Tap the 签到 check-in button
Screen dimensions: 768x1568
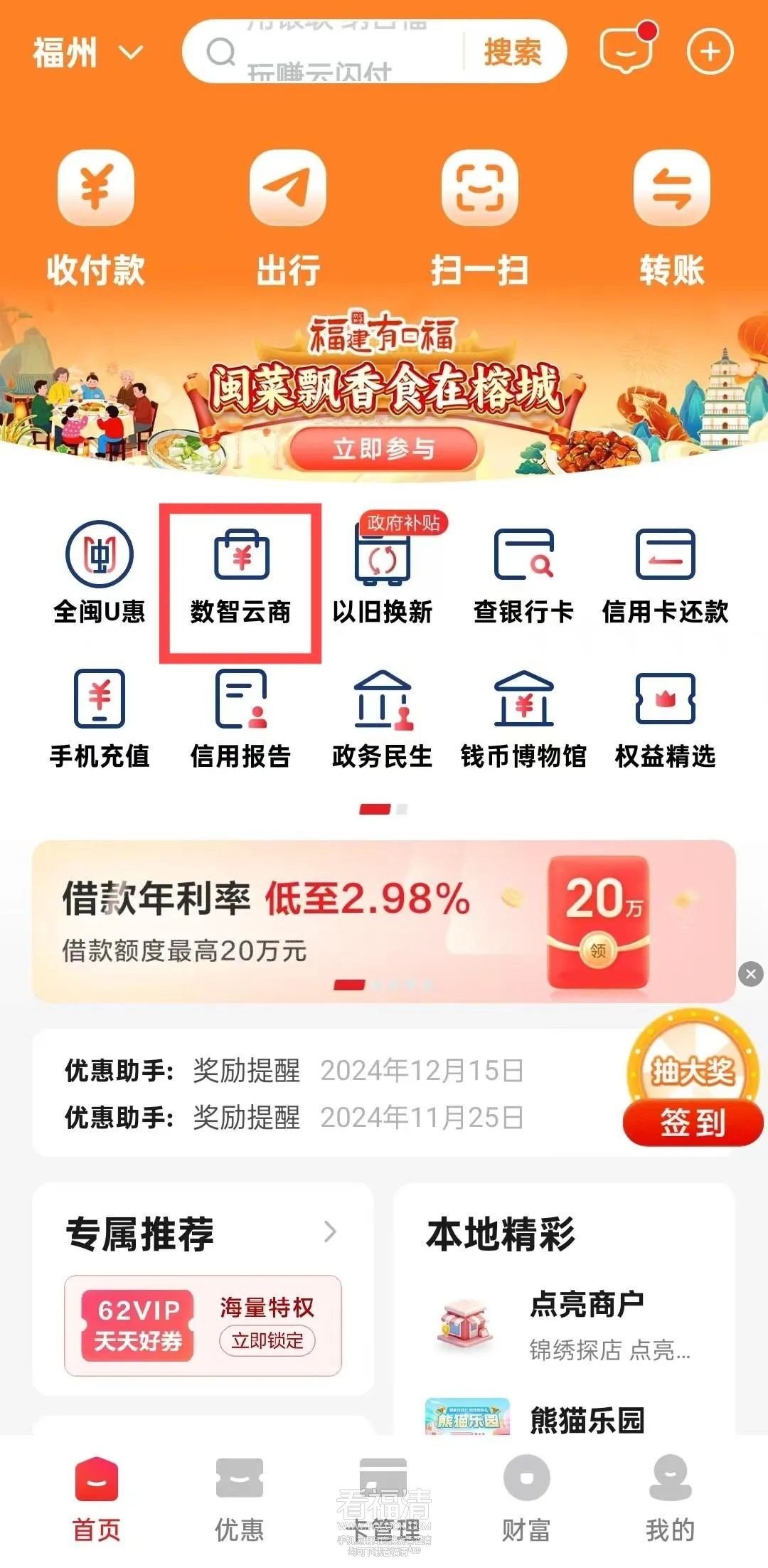(693, 1123)
